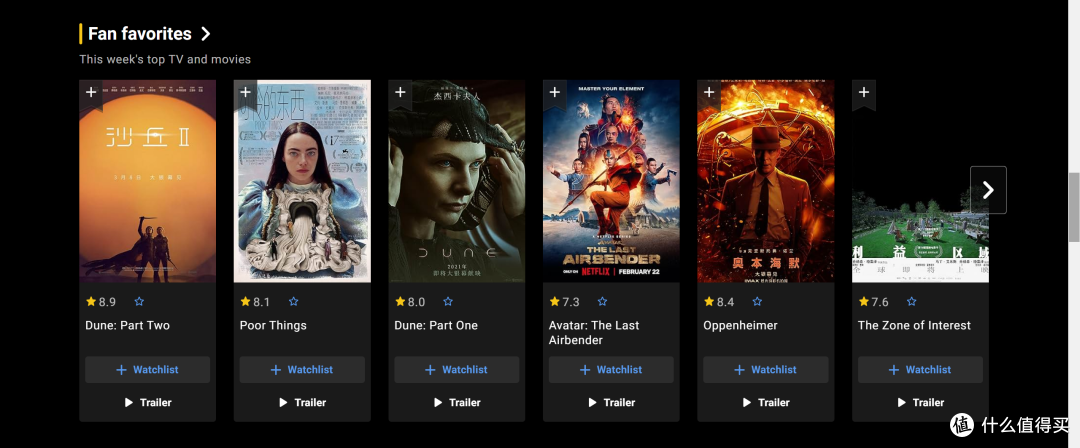Play the Oppenheimer trailer
The width and height of the screenshot is (1080, 448).
point(765,402)
